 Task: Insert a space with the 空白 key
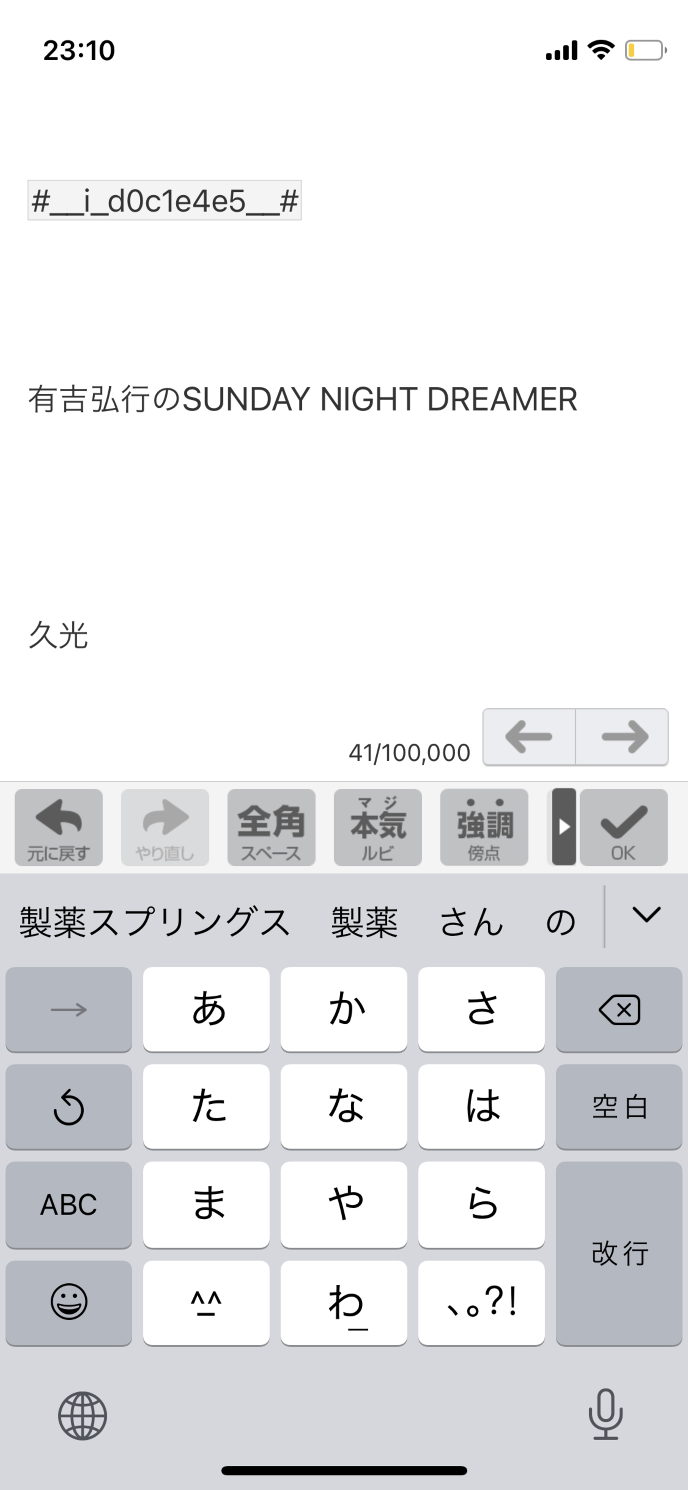point(619,1107)
